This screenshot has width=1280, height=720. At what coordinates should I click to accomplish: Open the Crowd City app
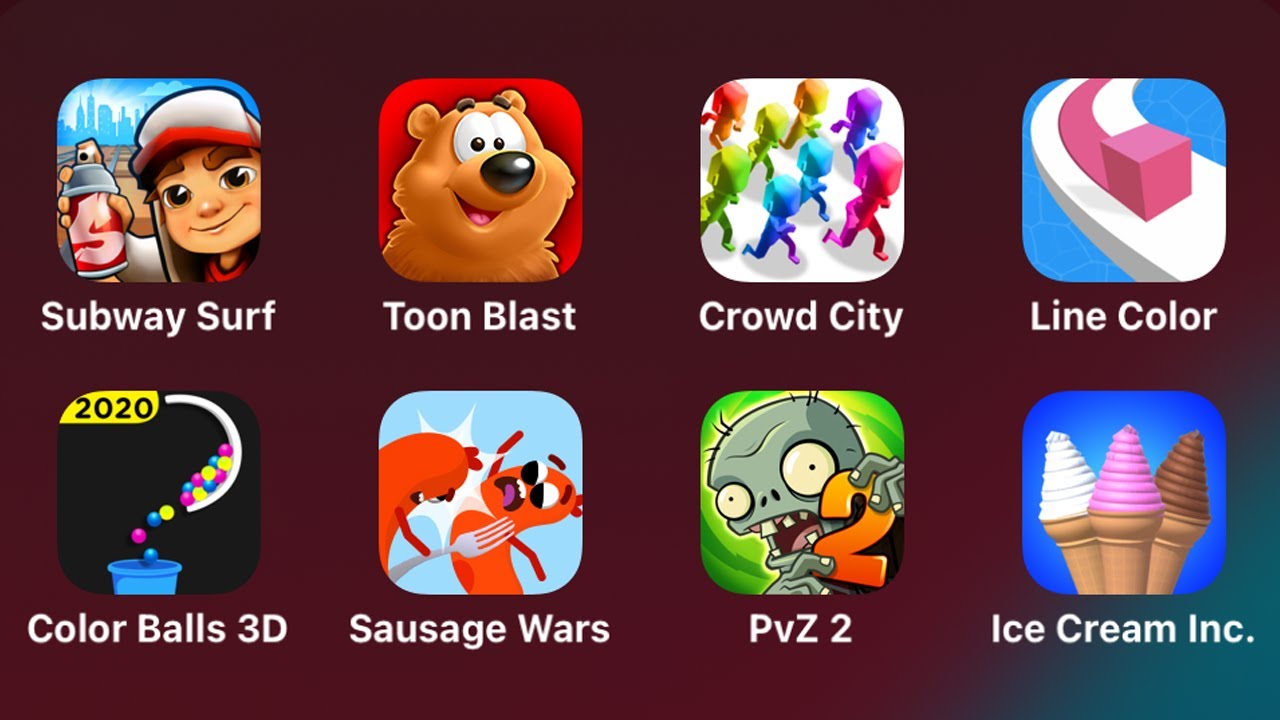point(802,180)
